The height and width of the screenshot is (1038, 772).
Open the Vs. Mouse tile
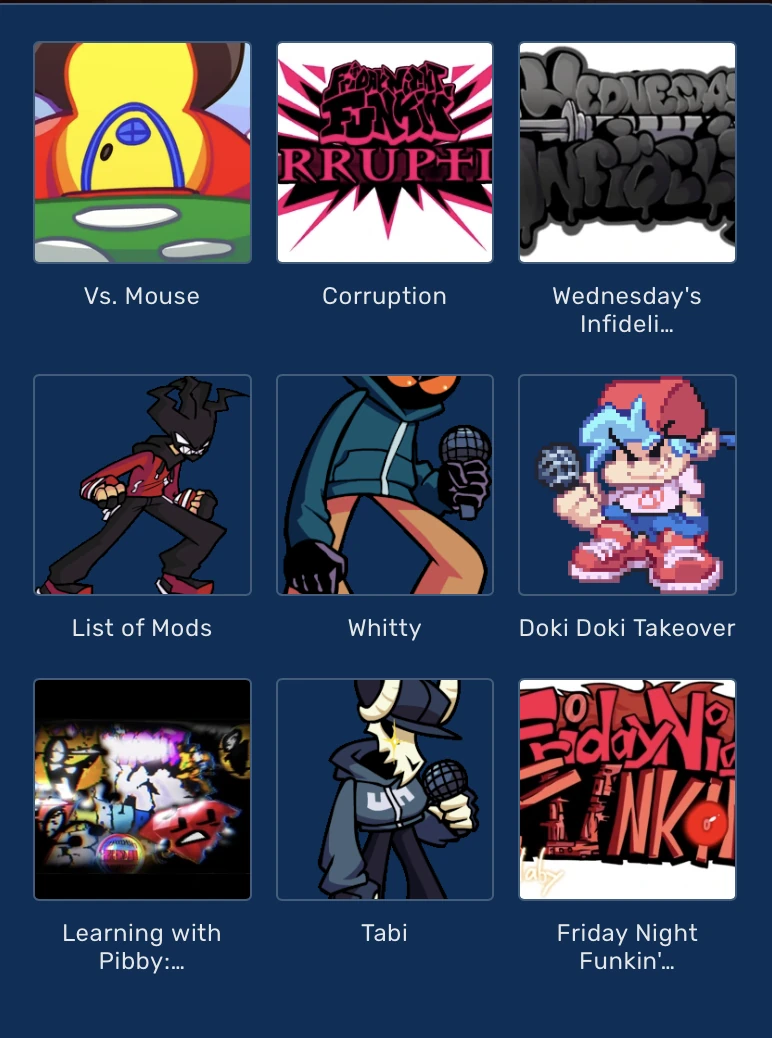tap(142, 153)
